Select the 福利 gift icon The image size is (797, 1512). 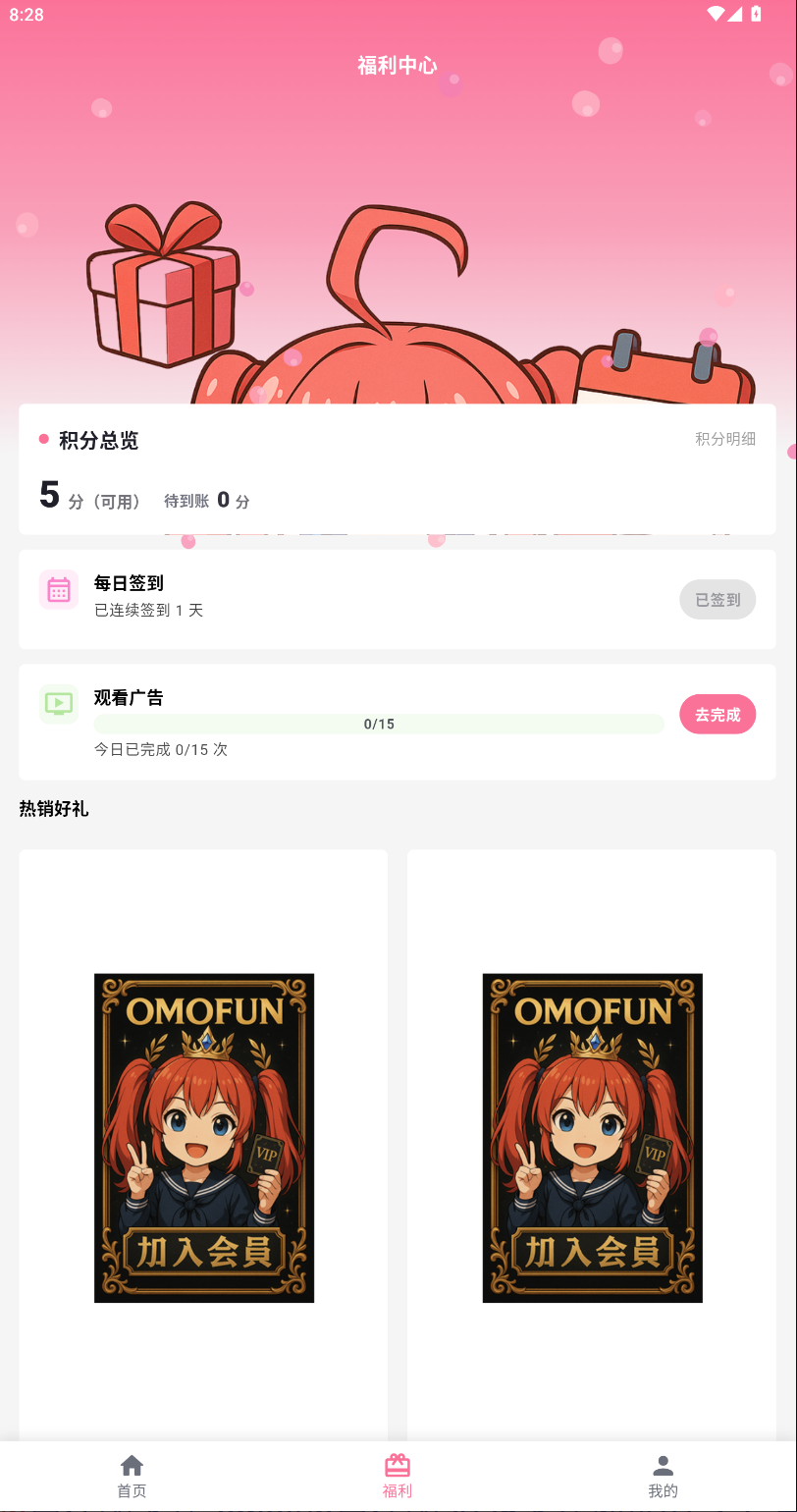[397, 1465]
